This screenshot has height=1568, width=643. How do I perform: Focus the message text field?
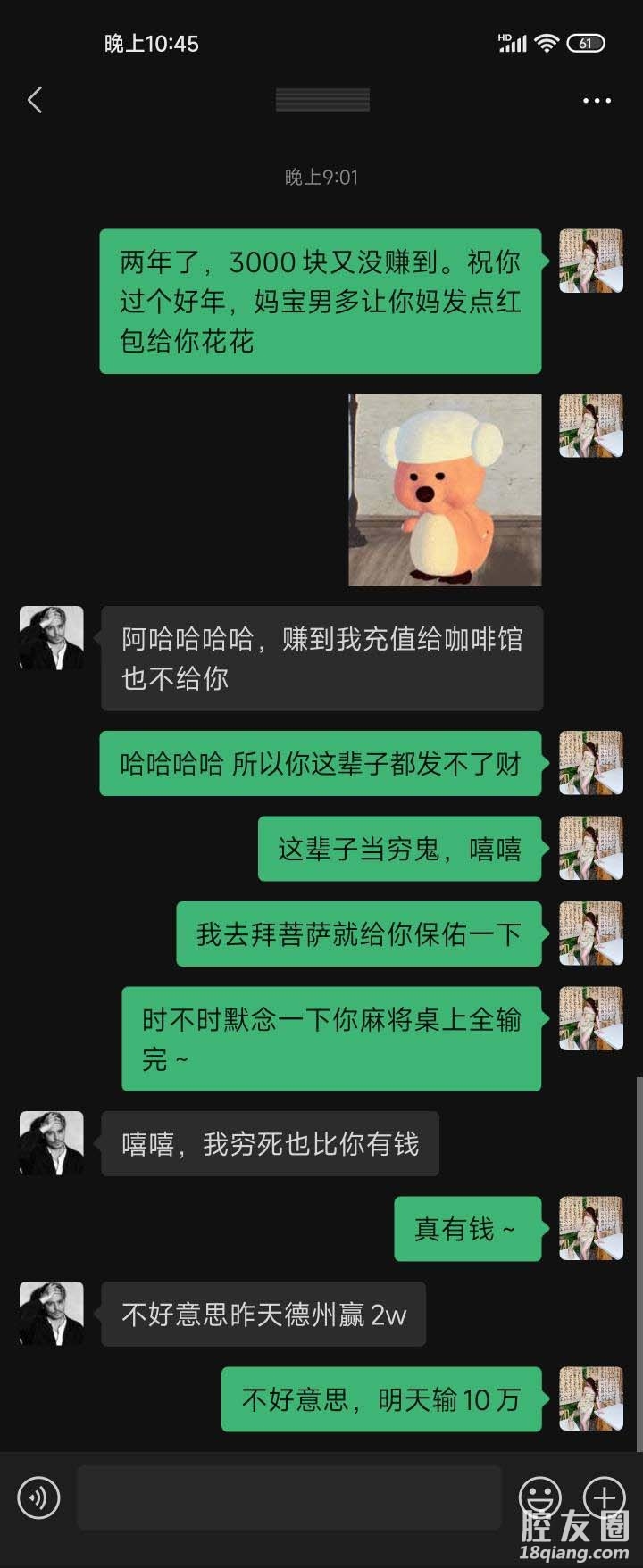(288, 1497)
